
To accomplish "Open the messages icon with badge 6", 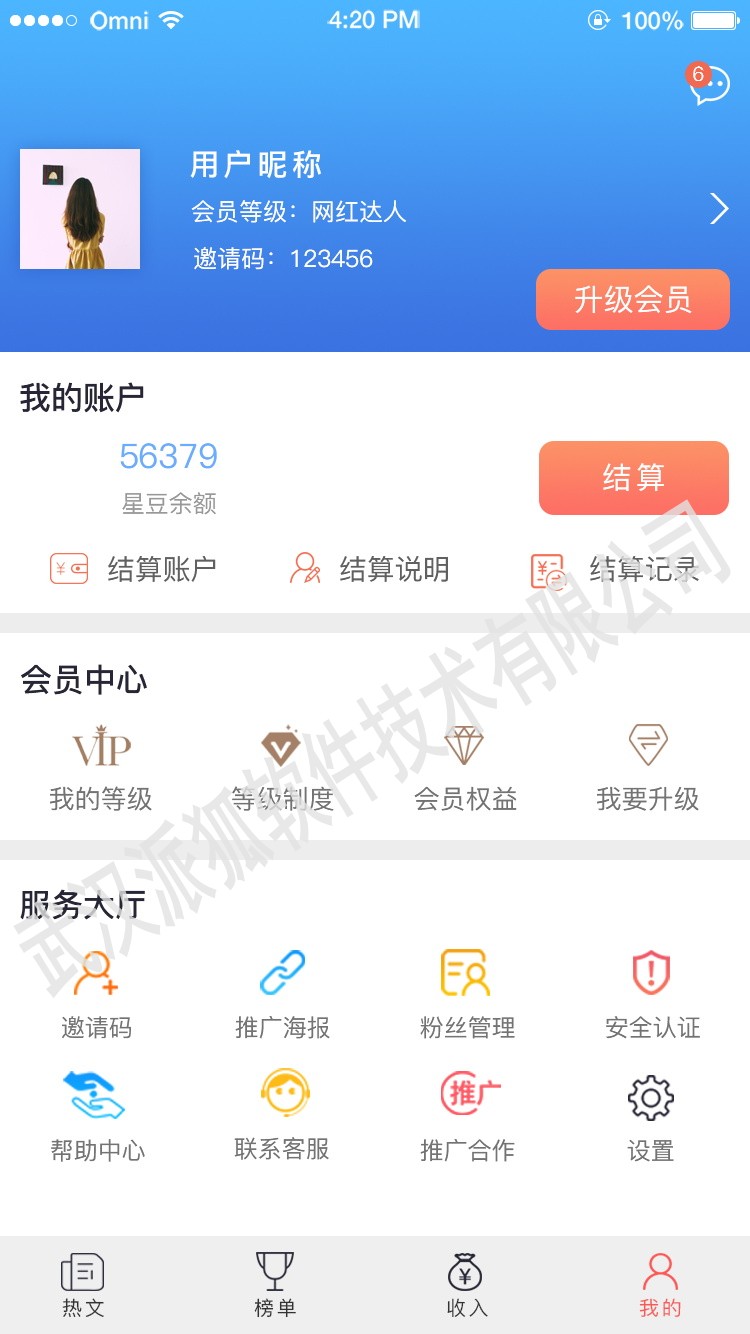I will coord(708,84).
